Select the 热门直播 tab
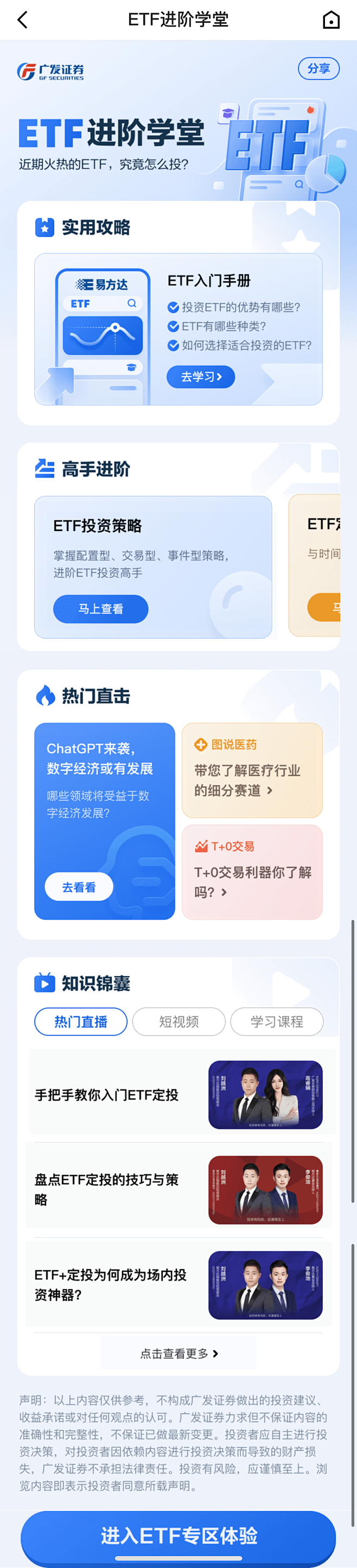This screenshot has width=357, height=1568. coord(81,1022)
